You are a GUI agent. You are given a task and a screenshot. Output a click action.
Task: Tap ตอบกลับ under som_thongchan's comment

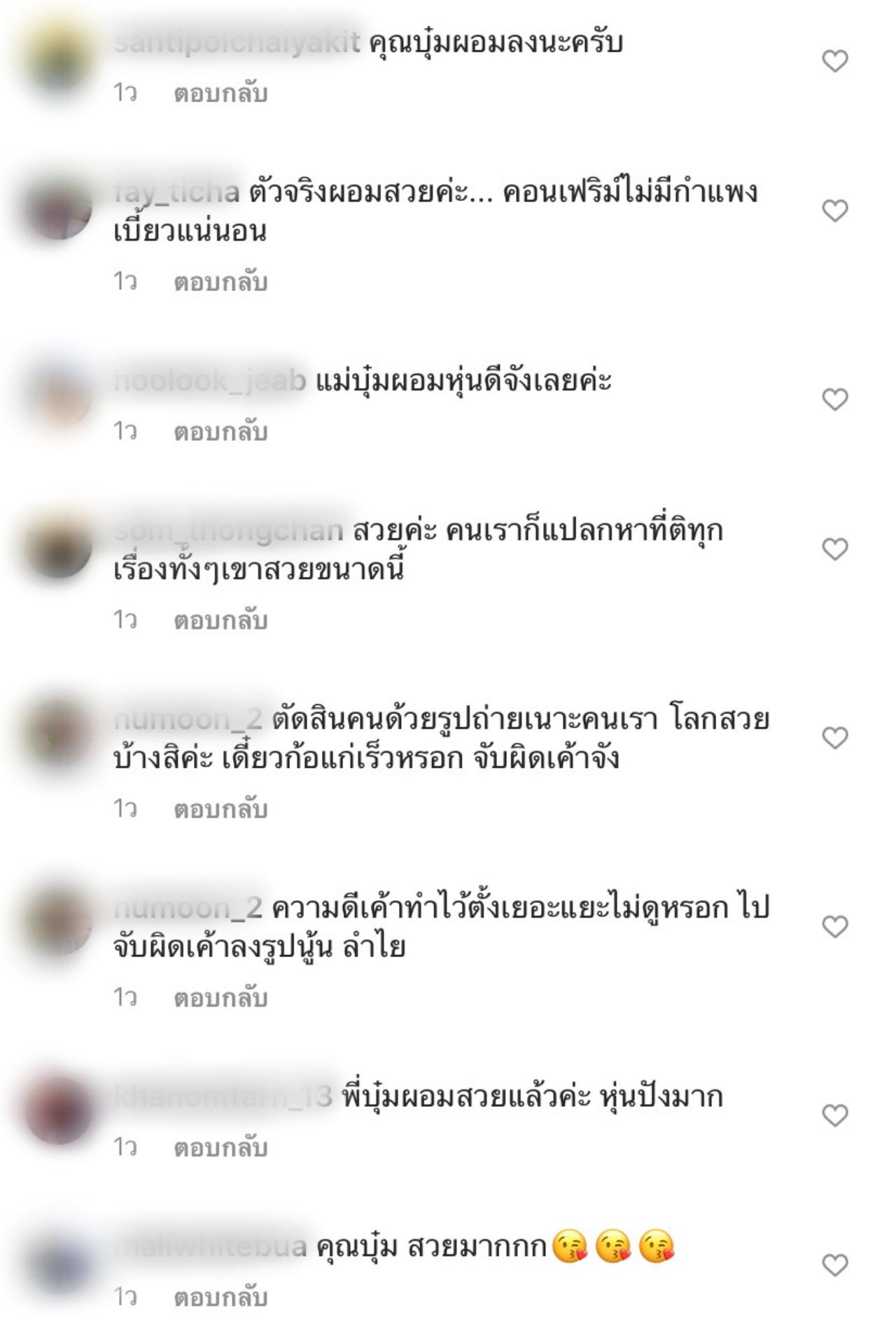[x=220, y=620]
